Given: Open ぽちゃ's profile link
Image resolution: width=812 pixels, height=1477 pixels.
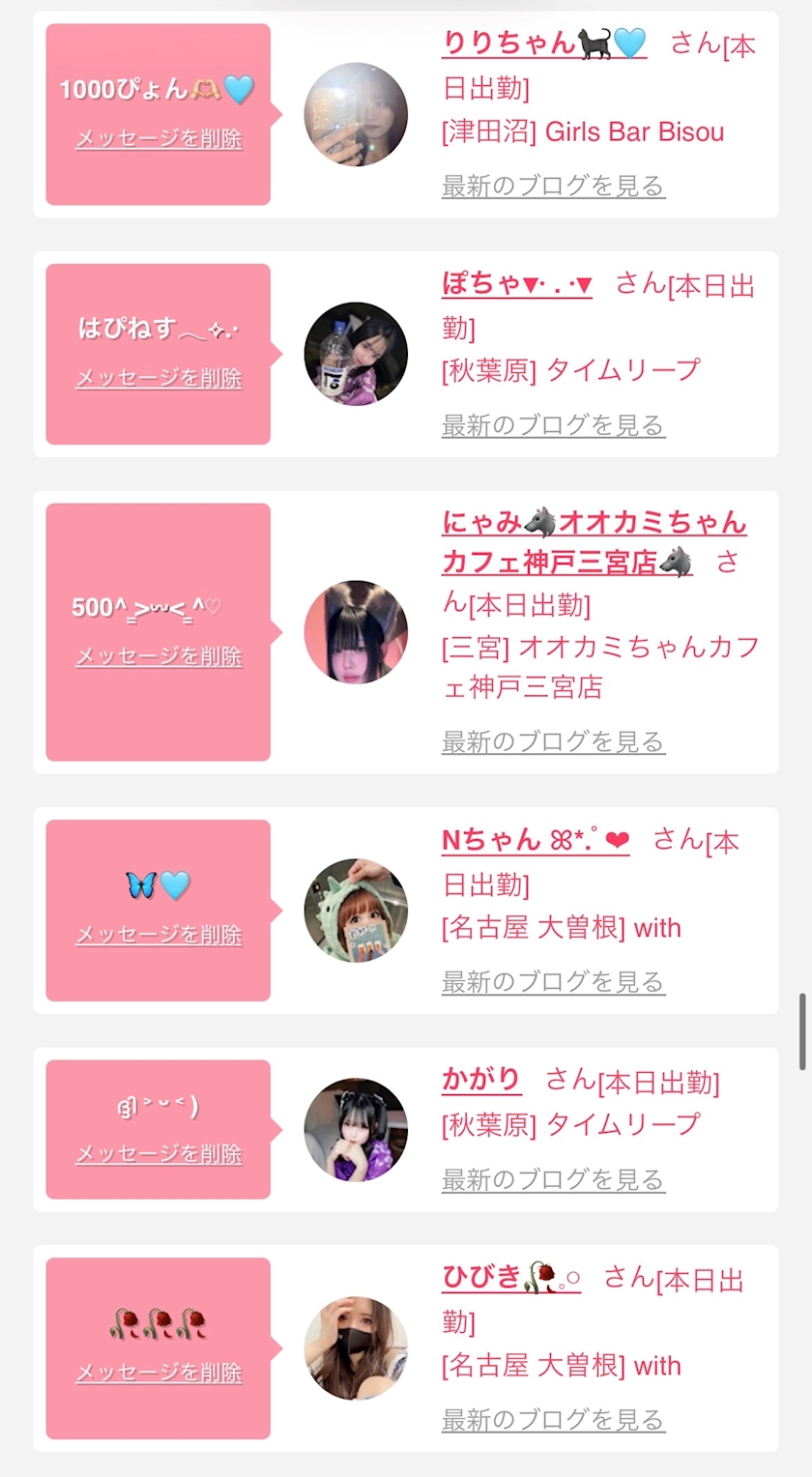Looking at the screenshot, I should [x=517, y=284].
